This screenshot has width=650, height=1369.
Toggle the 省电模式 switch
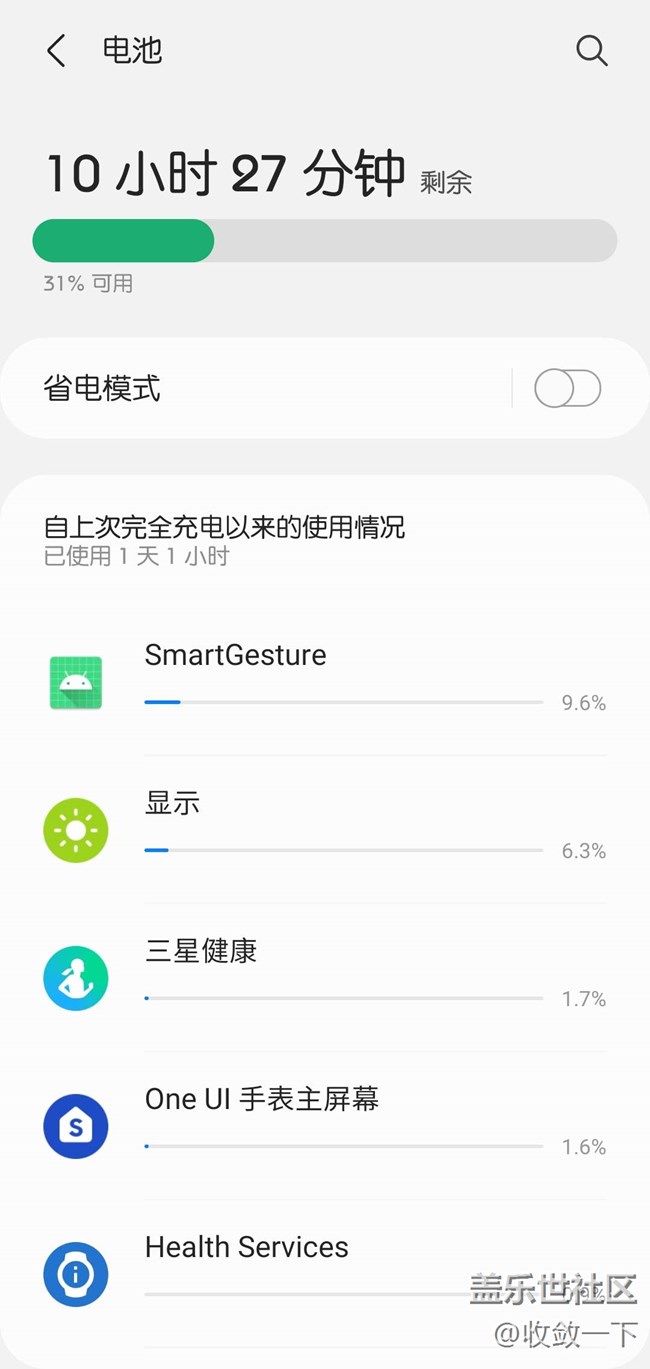click(x=567, y=388)
